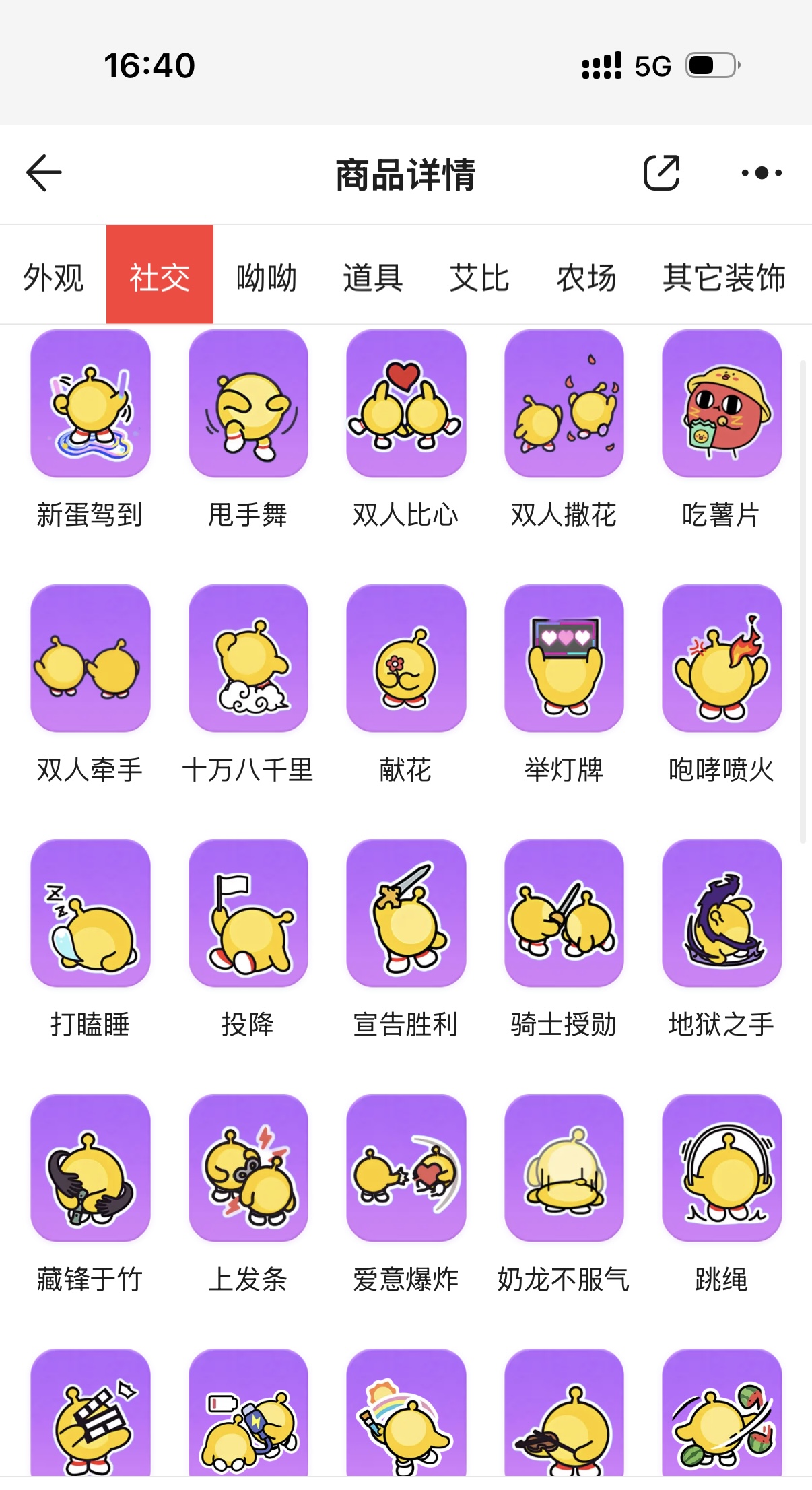Image resolution: width=812 pixels, height=1490 pixels.
Task: Open the 艾比 tab
Action: point(479,277)
